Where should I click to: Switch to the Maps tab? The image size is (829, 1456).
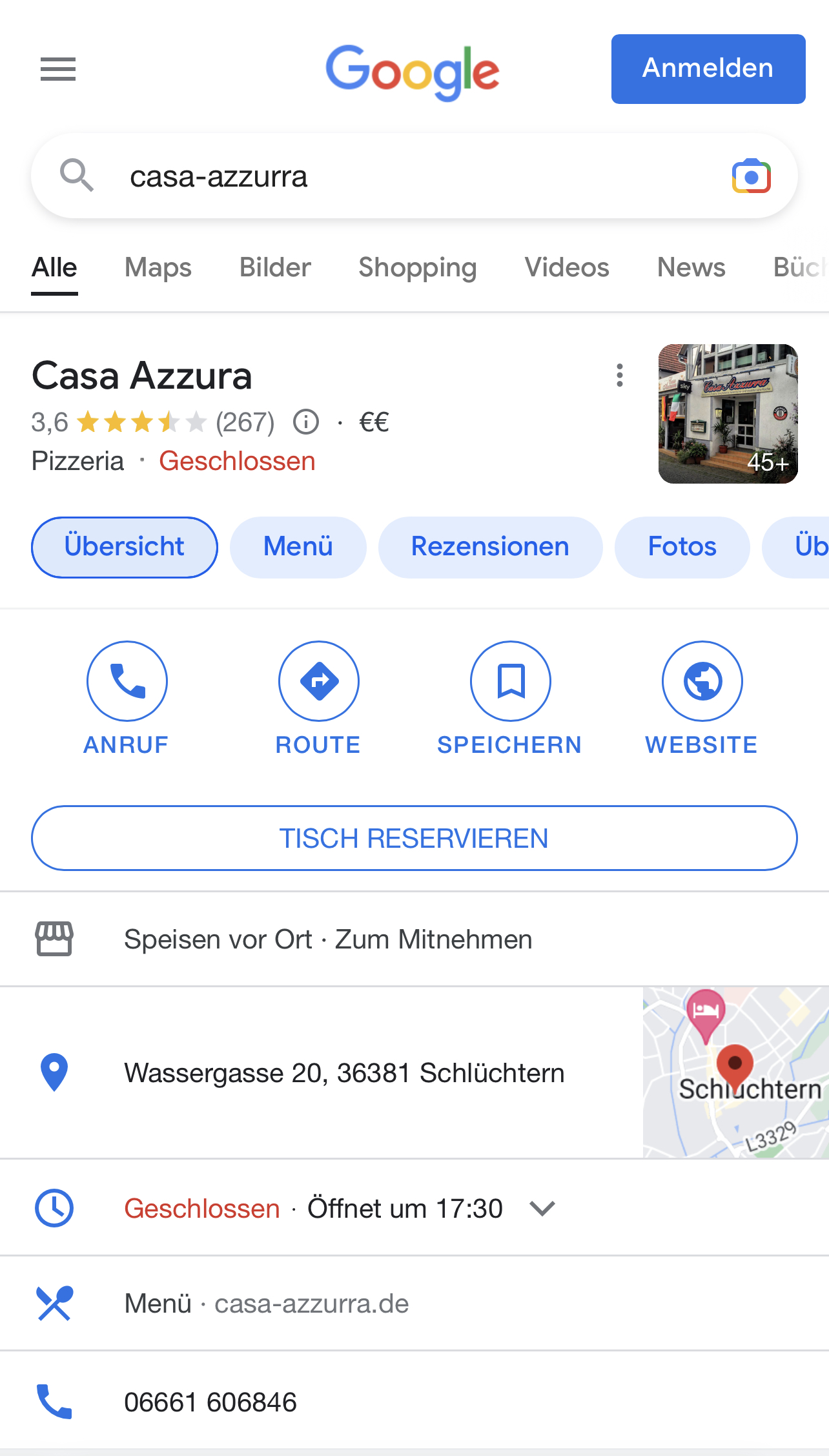(158, 268)
